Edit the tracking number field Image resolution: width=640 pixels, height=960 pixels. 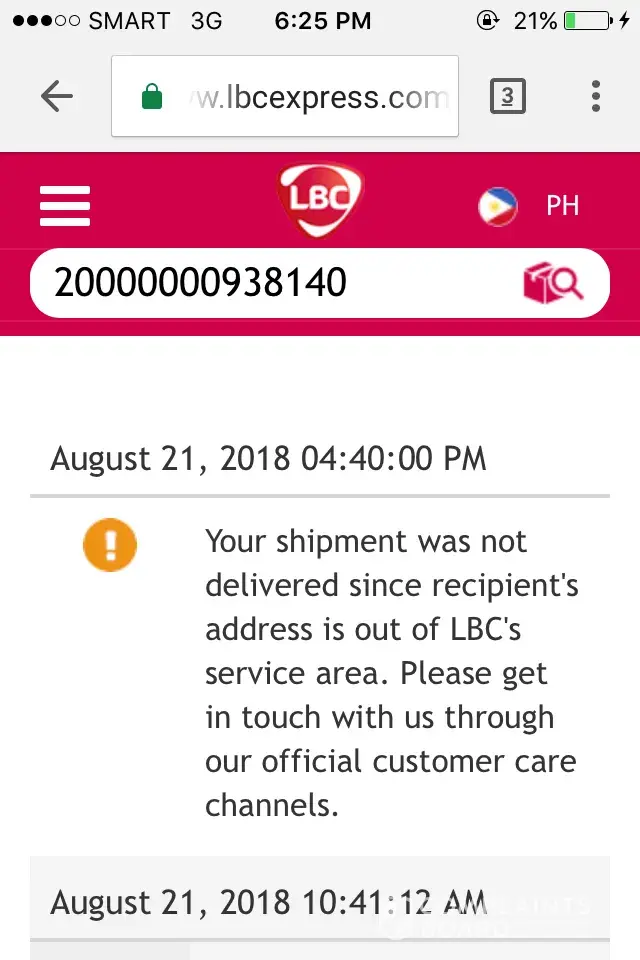pyautogui.click(x=270, y=283)
